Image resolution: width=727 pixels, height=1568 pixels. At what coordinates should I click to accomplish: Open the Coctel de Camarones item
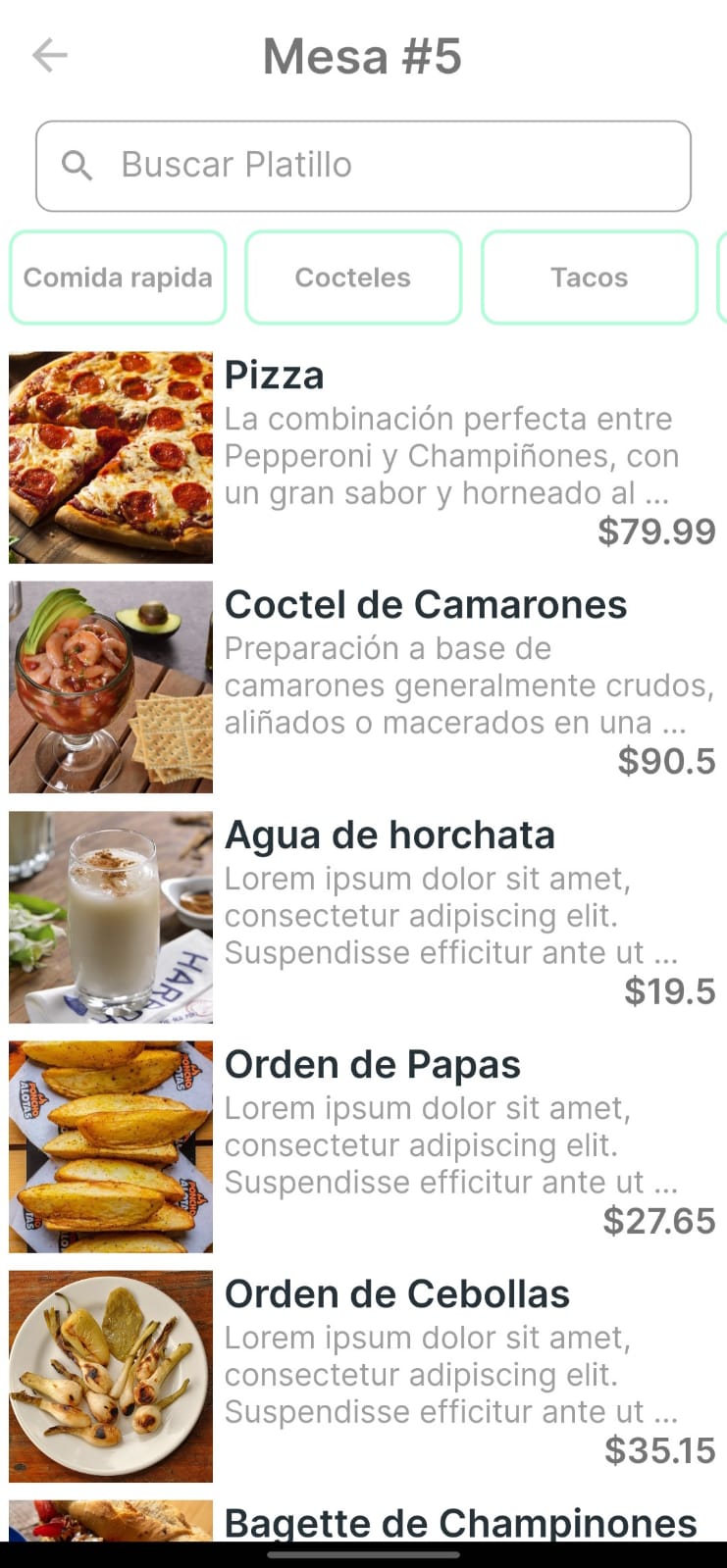(363, 686)
